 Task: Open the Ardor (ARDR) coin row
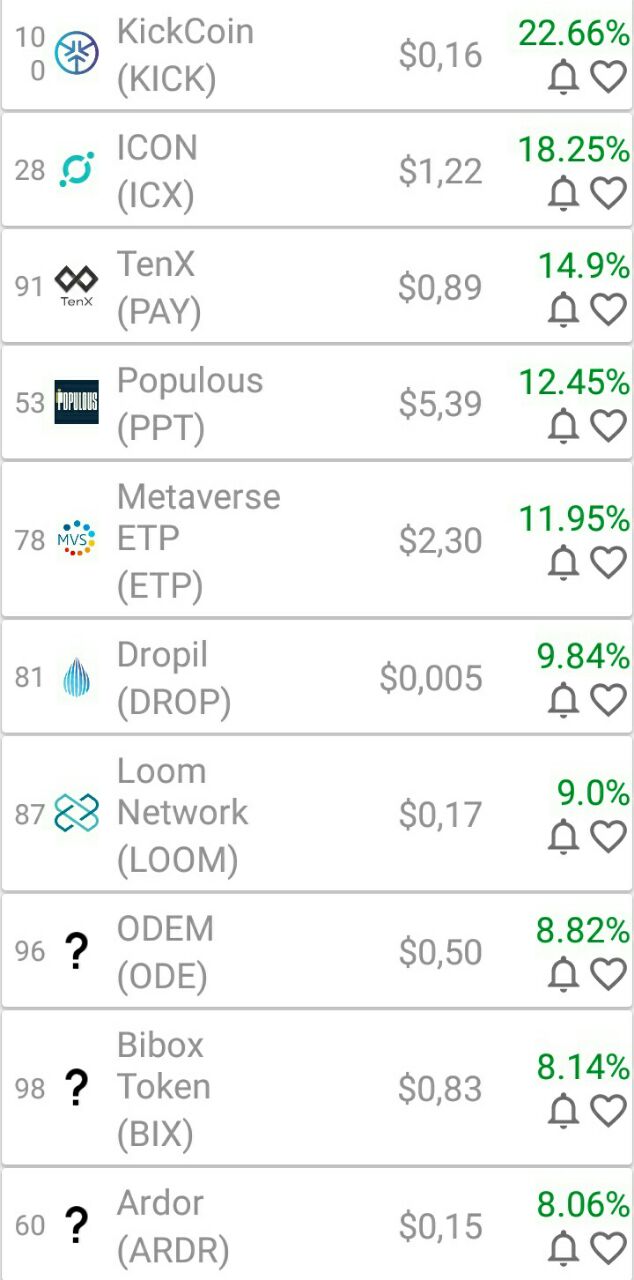(x=317, y=1225)
